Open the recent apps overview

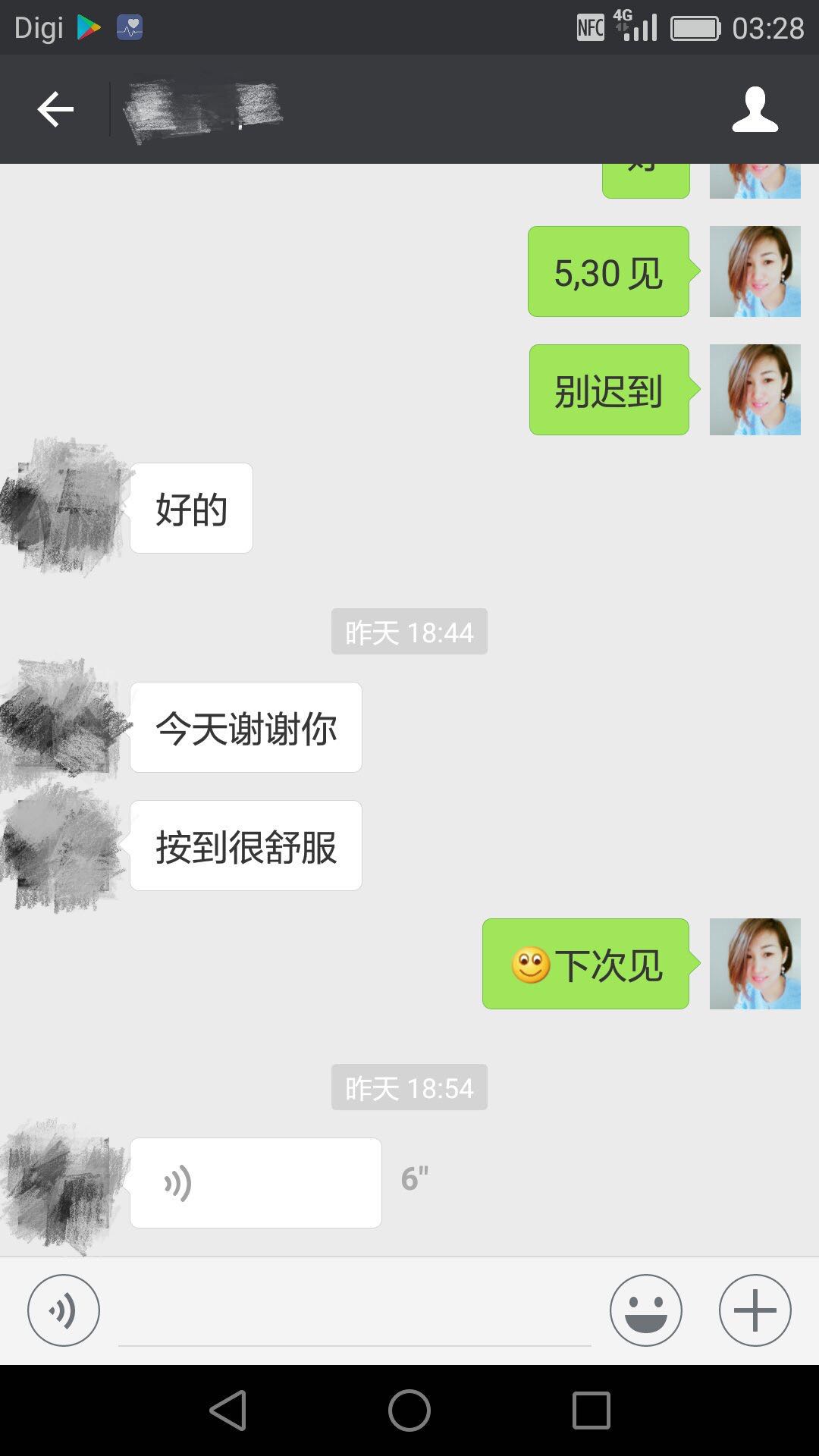pos(591,1410)
